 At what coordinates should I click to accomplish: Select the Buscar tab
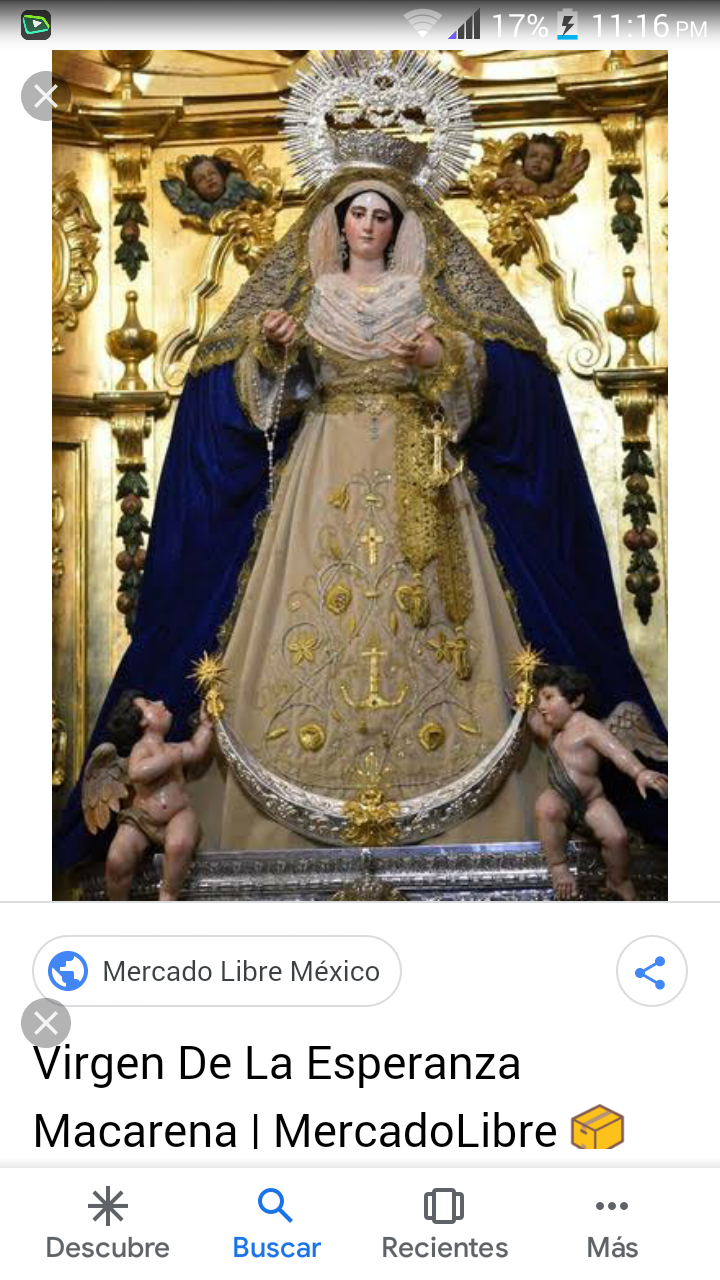tap(276, 1224)
